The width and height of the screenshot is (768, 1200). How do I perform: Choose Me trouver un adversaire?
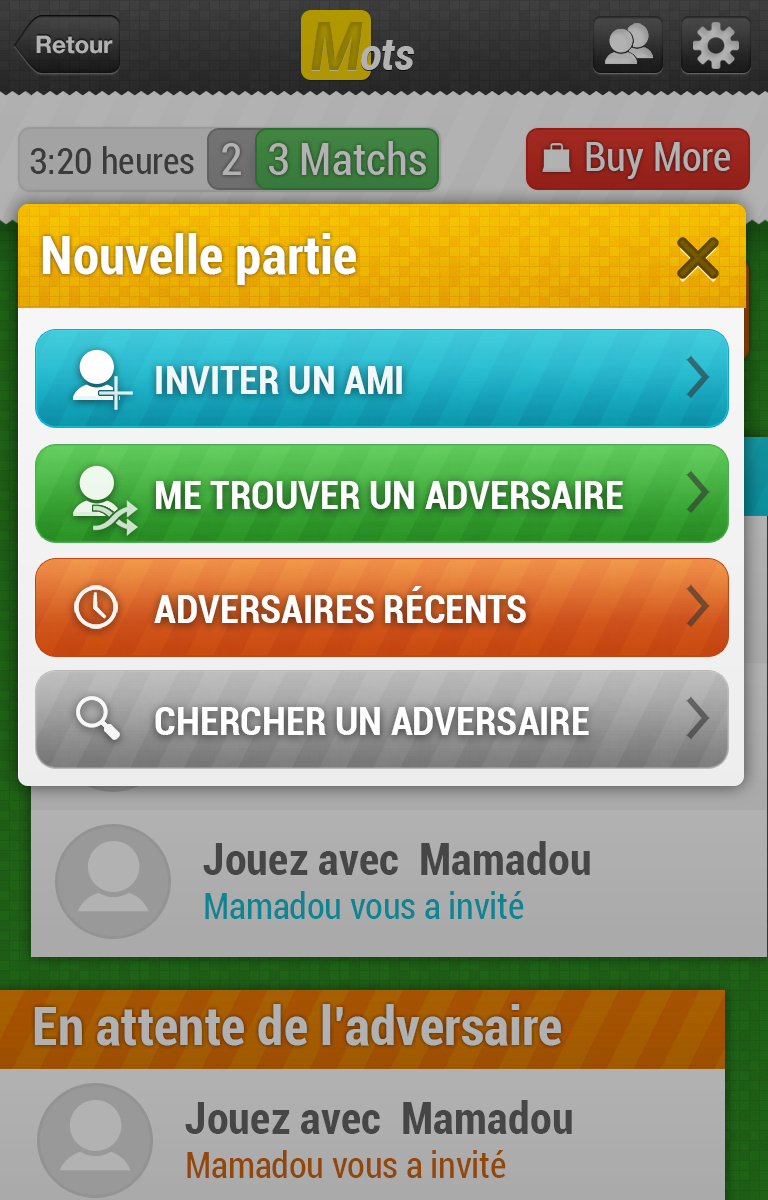381,494
